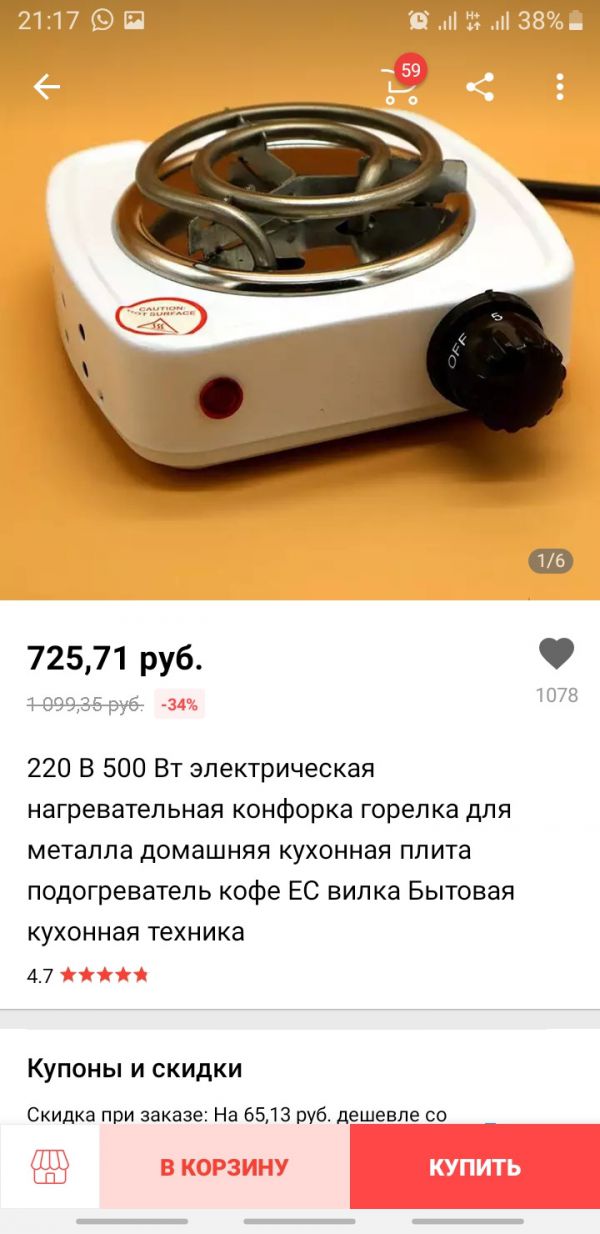Buy now with the КУПИТЬ button
The height and width of the screenshot is (1234, 600).
pos(475,1167)
